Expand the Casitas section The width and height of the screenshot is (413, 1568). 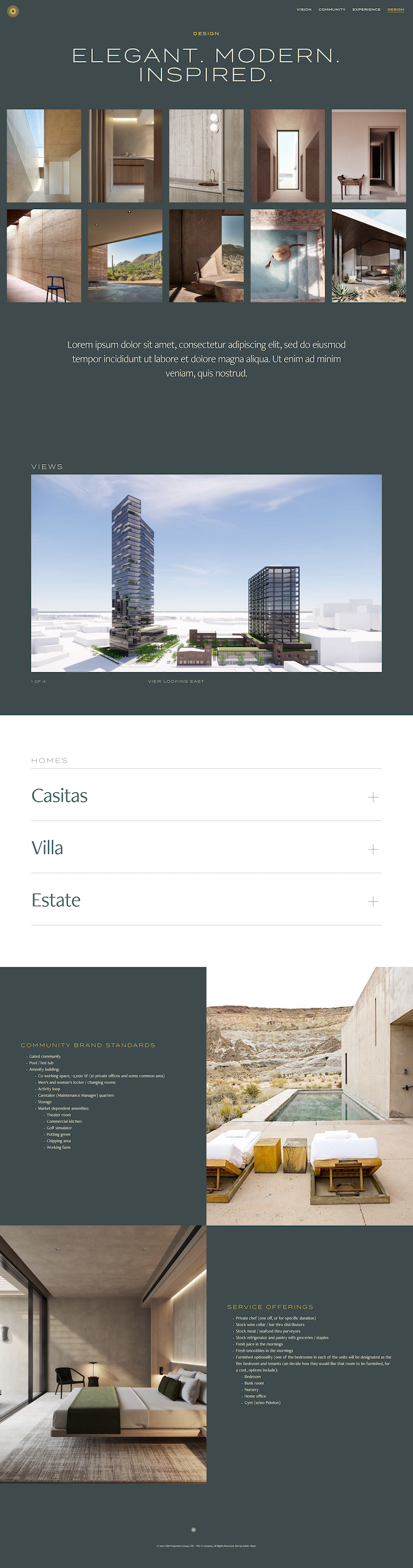pyautogui.click(x=373, y=797)
